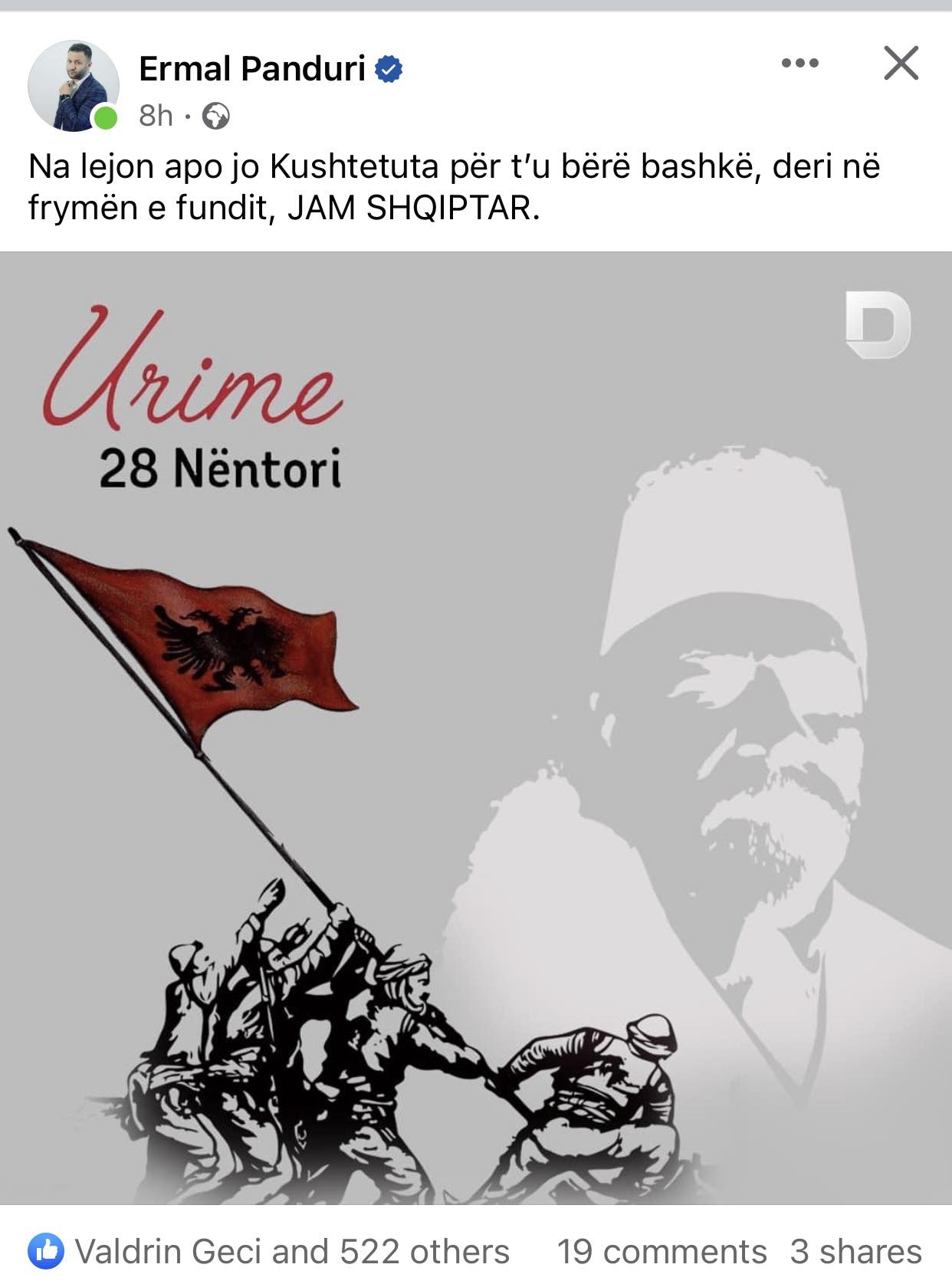Open the Ermal Panduri profile name
Image resolution: width=952 pixels, height=1284 pixels.
[x=251, y=69]
